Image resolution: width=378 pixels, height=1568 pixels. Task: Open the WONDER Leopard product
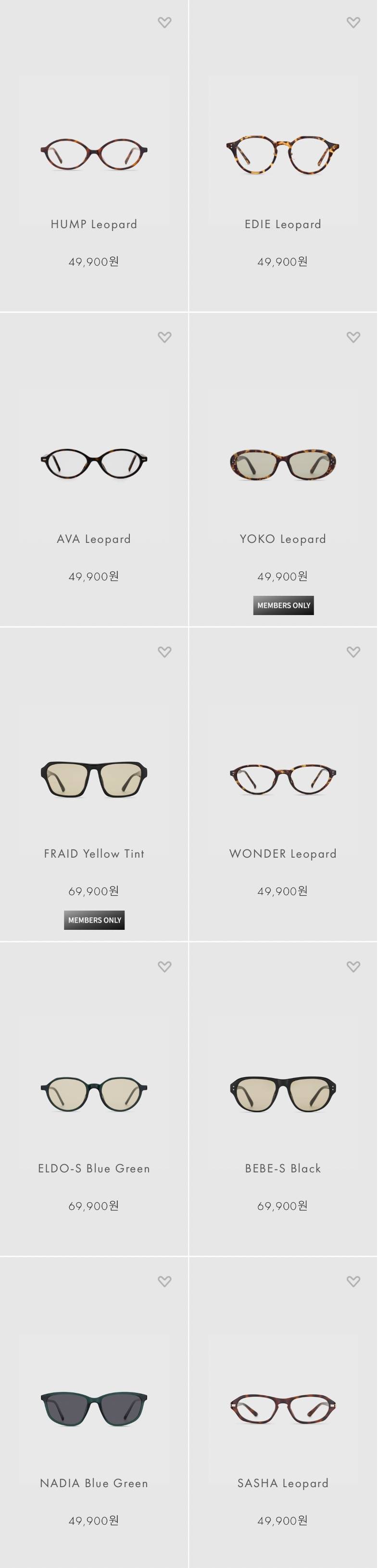click(x=282, y=780)
